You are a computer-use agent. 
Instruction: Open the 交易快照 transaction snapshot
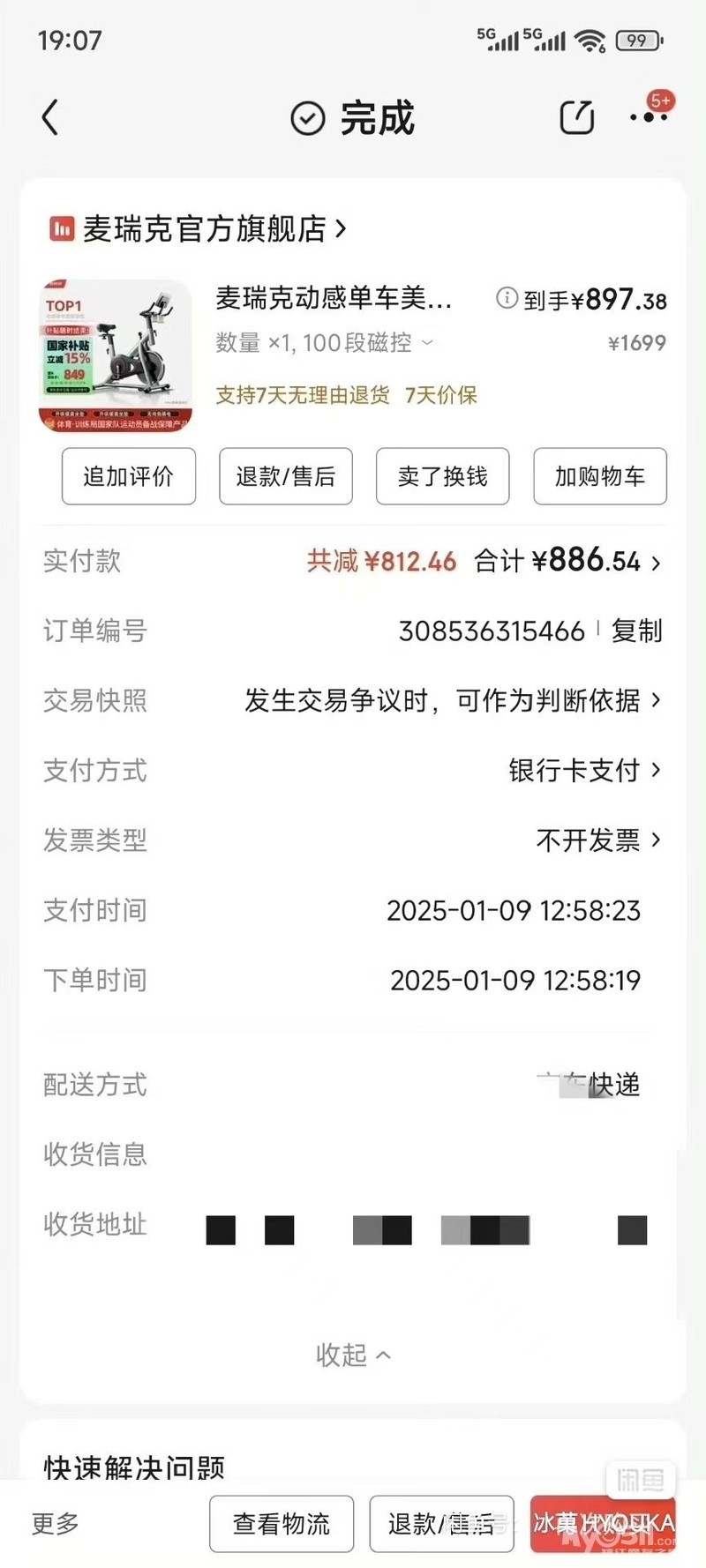(452, 700)
